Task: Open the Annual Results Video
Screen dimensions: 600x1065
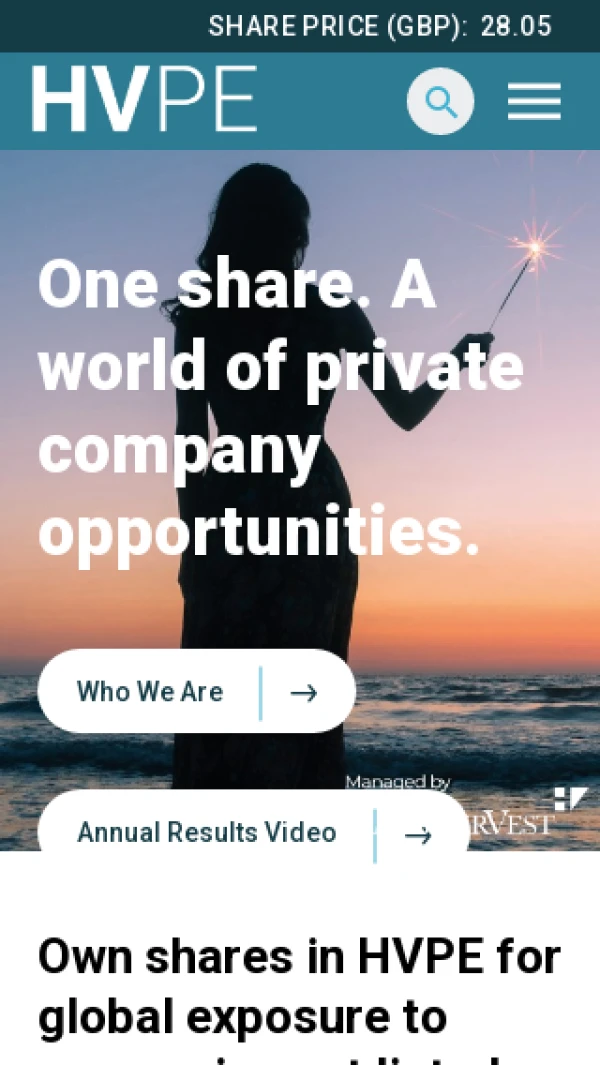Action: click(252, 831)
